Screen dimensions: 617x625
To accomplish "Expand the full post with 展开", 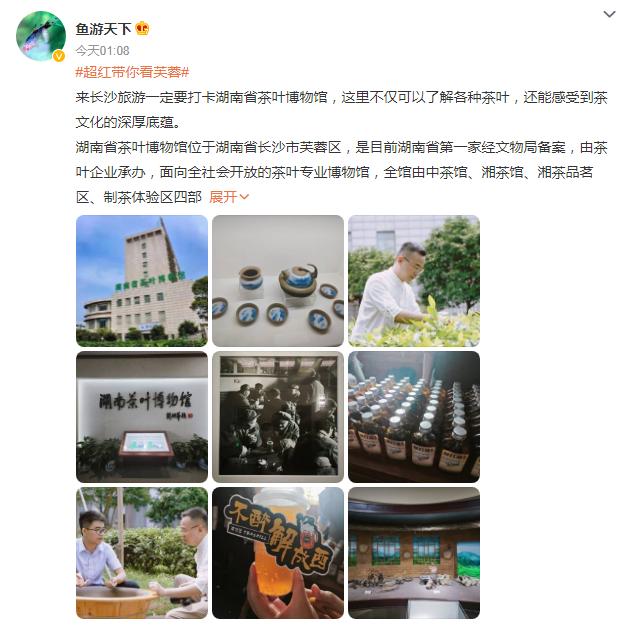I will point(229,197).
